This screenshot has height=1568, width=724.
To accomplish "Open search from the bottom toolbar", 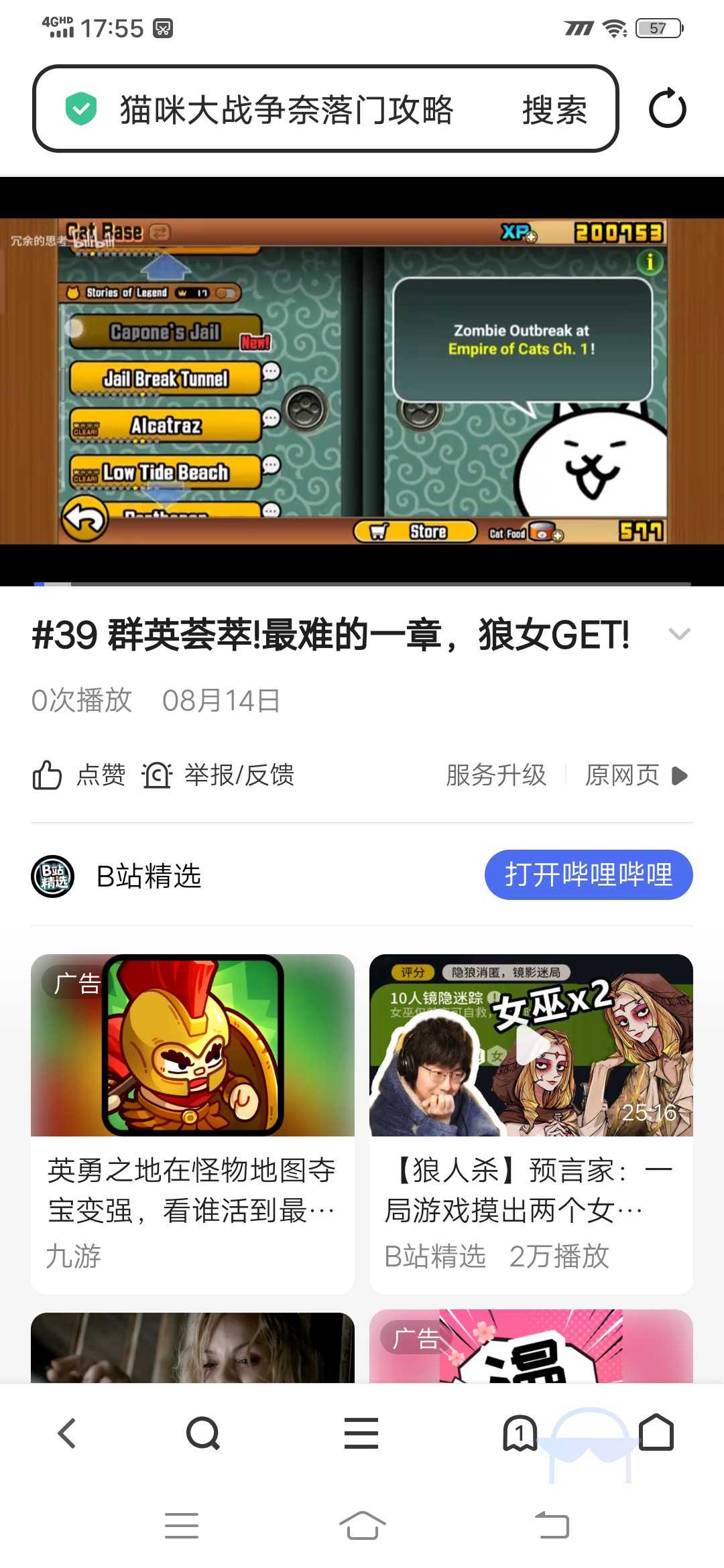I will pyautogui.click(x=203, y=1433).
